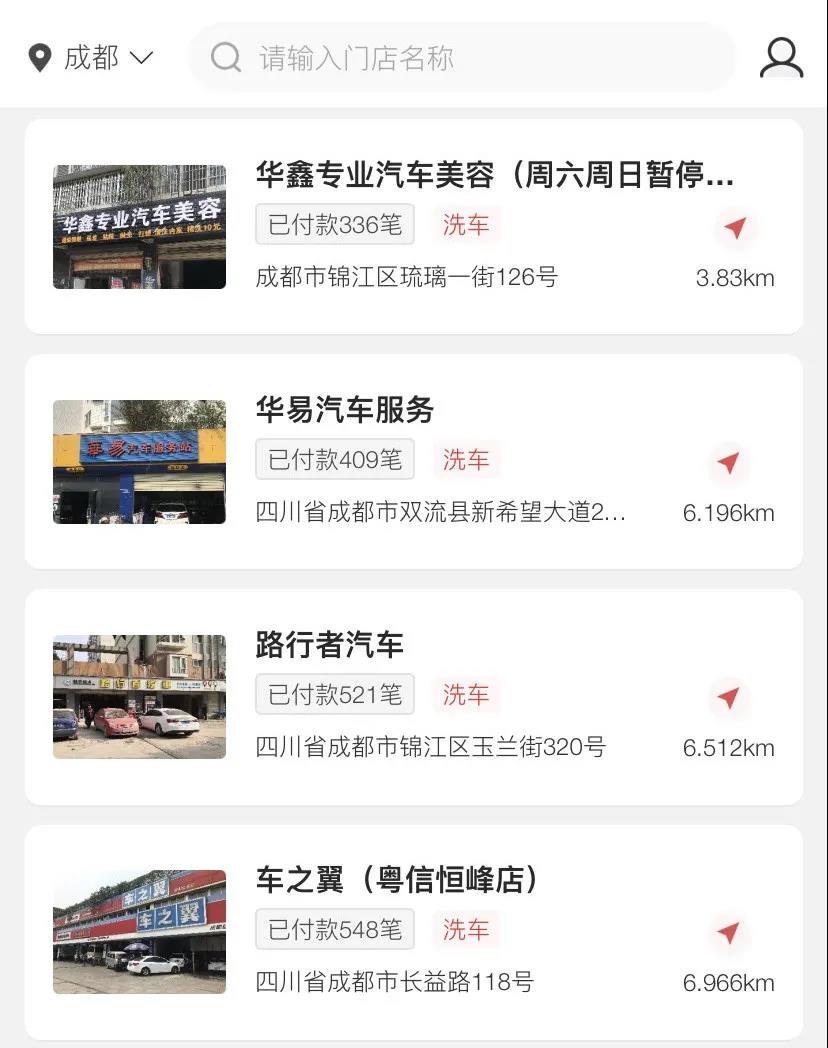Open the 成都 city selector dropdown

click(x=91, y=58)
